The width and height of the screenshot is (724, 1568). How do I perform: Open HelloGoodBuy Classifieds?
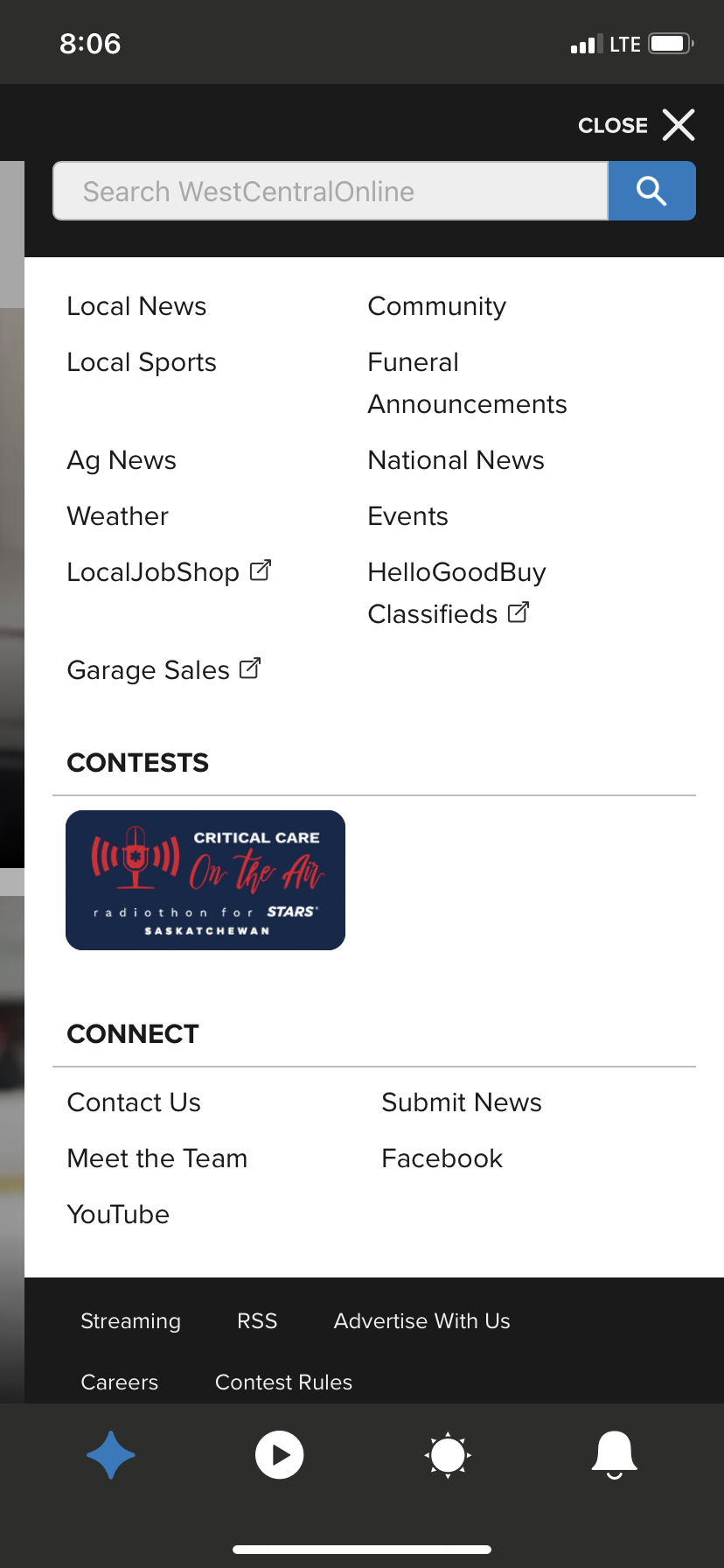pos(456,593)
